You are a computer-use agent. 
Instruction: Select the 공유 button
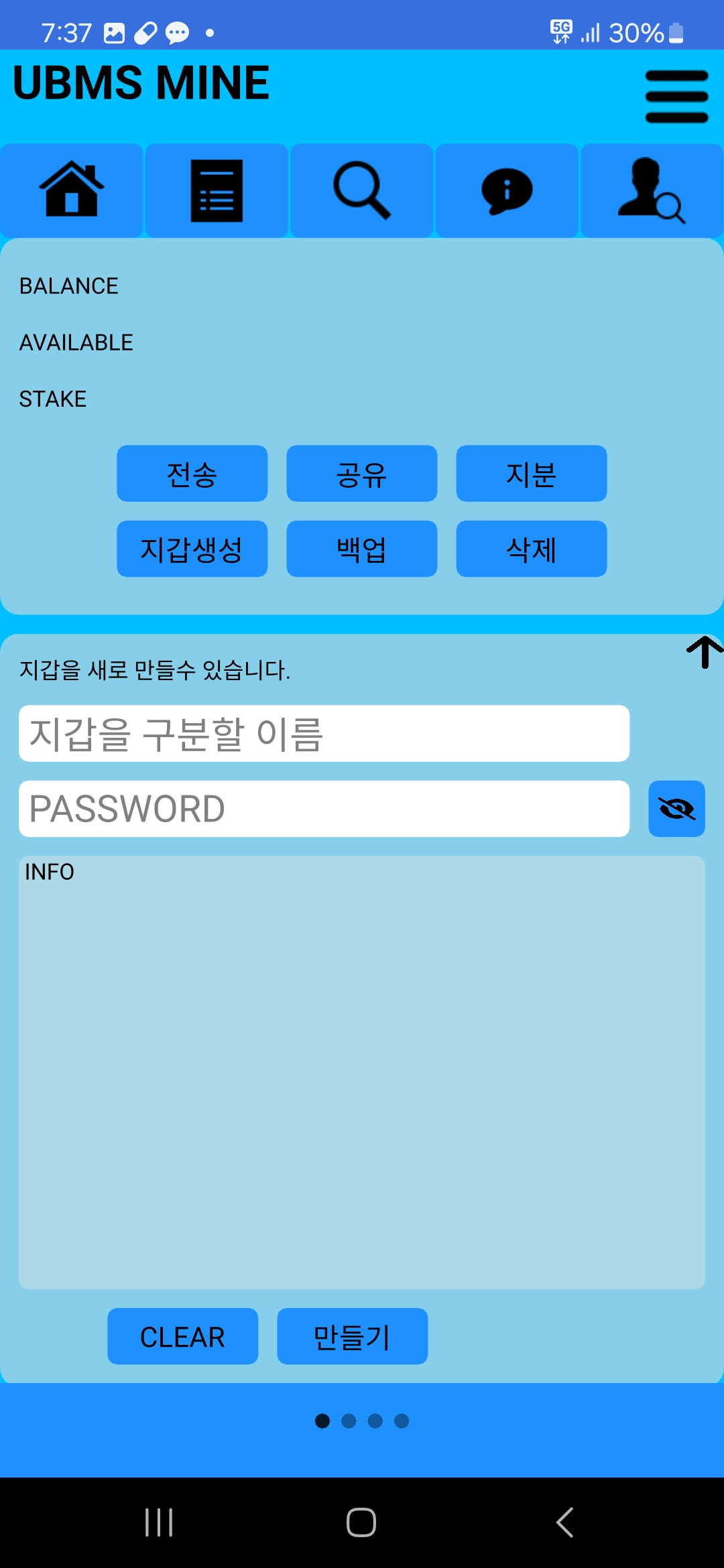click(362, 474)
